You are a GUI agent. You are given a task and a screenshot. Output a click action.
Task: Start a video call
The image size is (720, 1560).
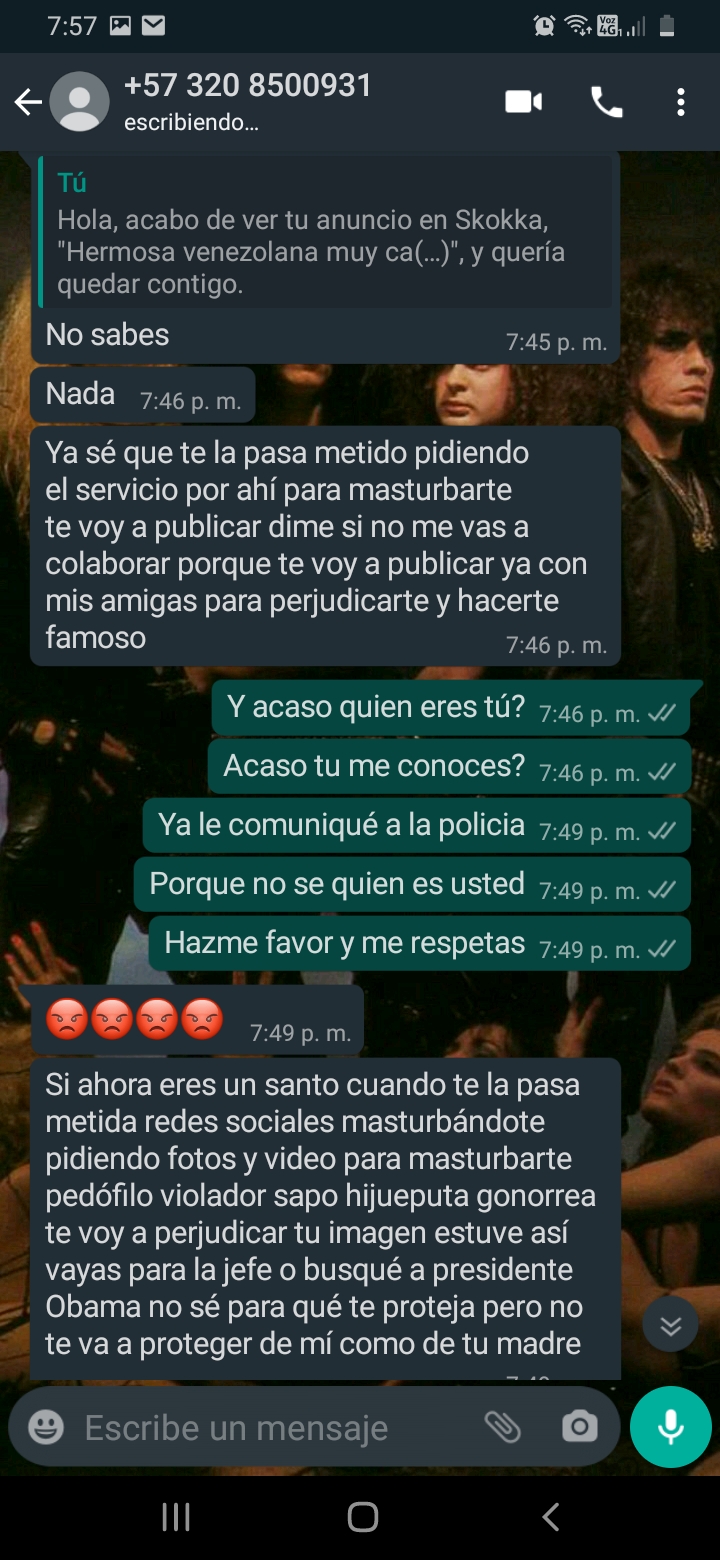pos(523,102)
